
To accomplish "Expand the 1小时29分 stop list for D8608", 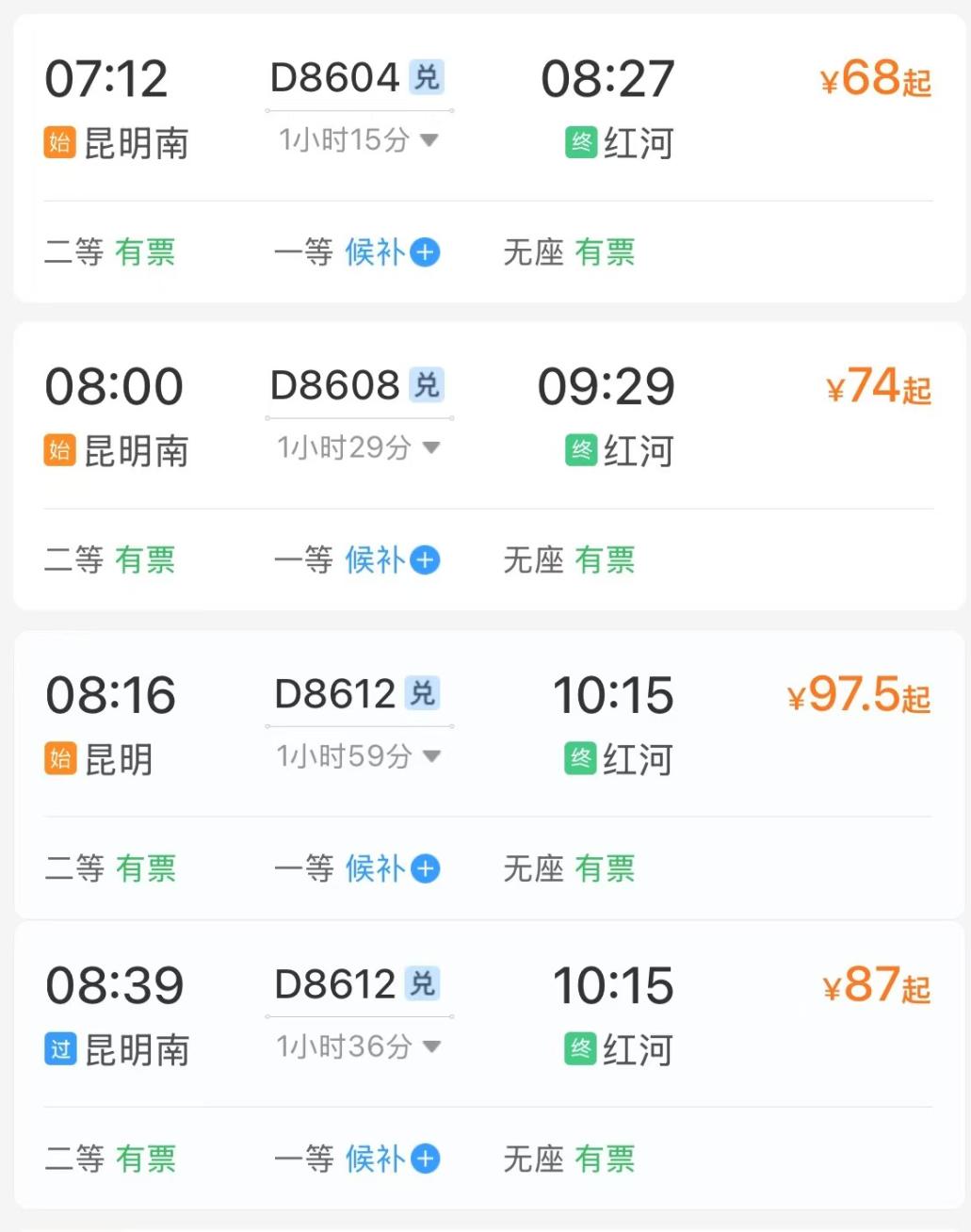I will pos(358,448).
